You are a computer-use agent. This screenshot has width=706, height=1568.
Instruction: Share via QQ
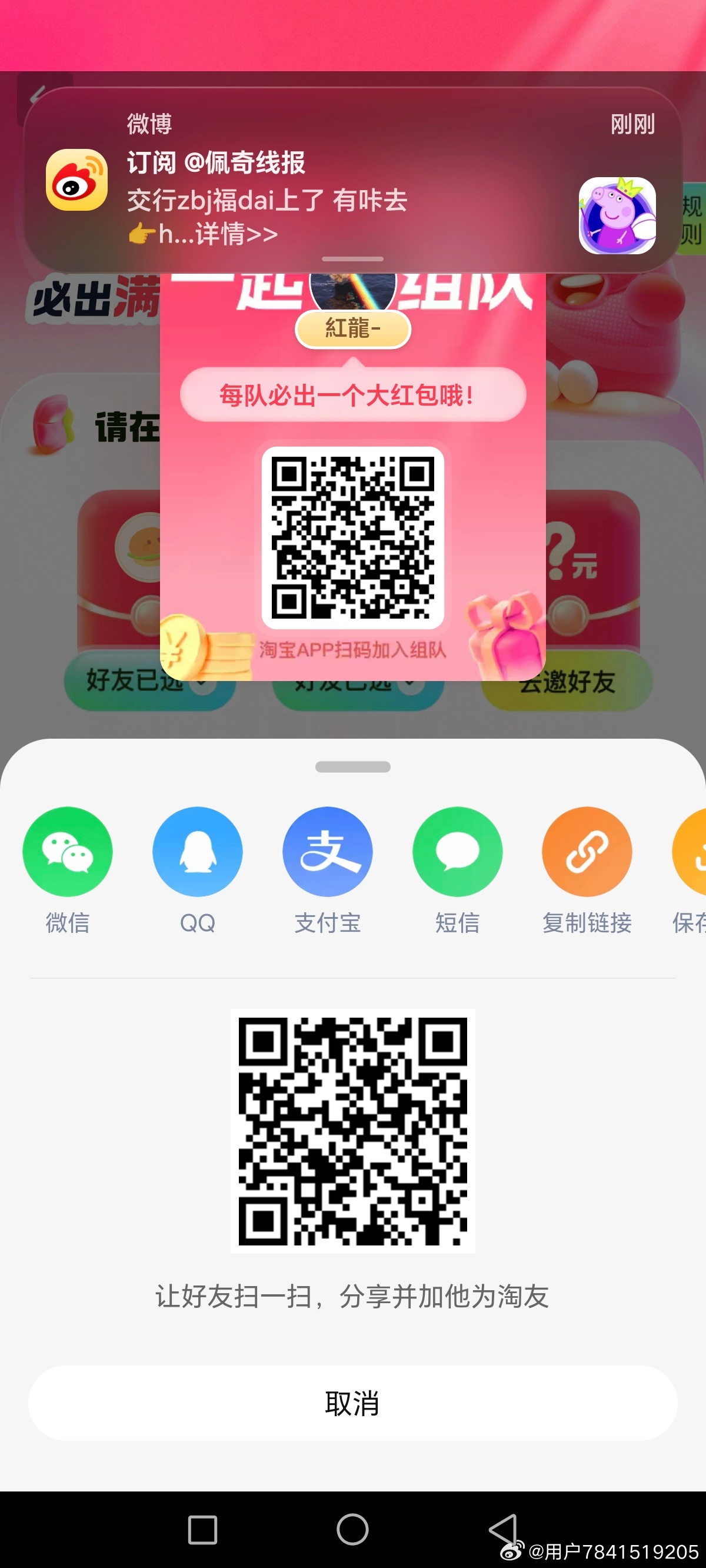pyautogui.click(x=197, y=852)
